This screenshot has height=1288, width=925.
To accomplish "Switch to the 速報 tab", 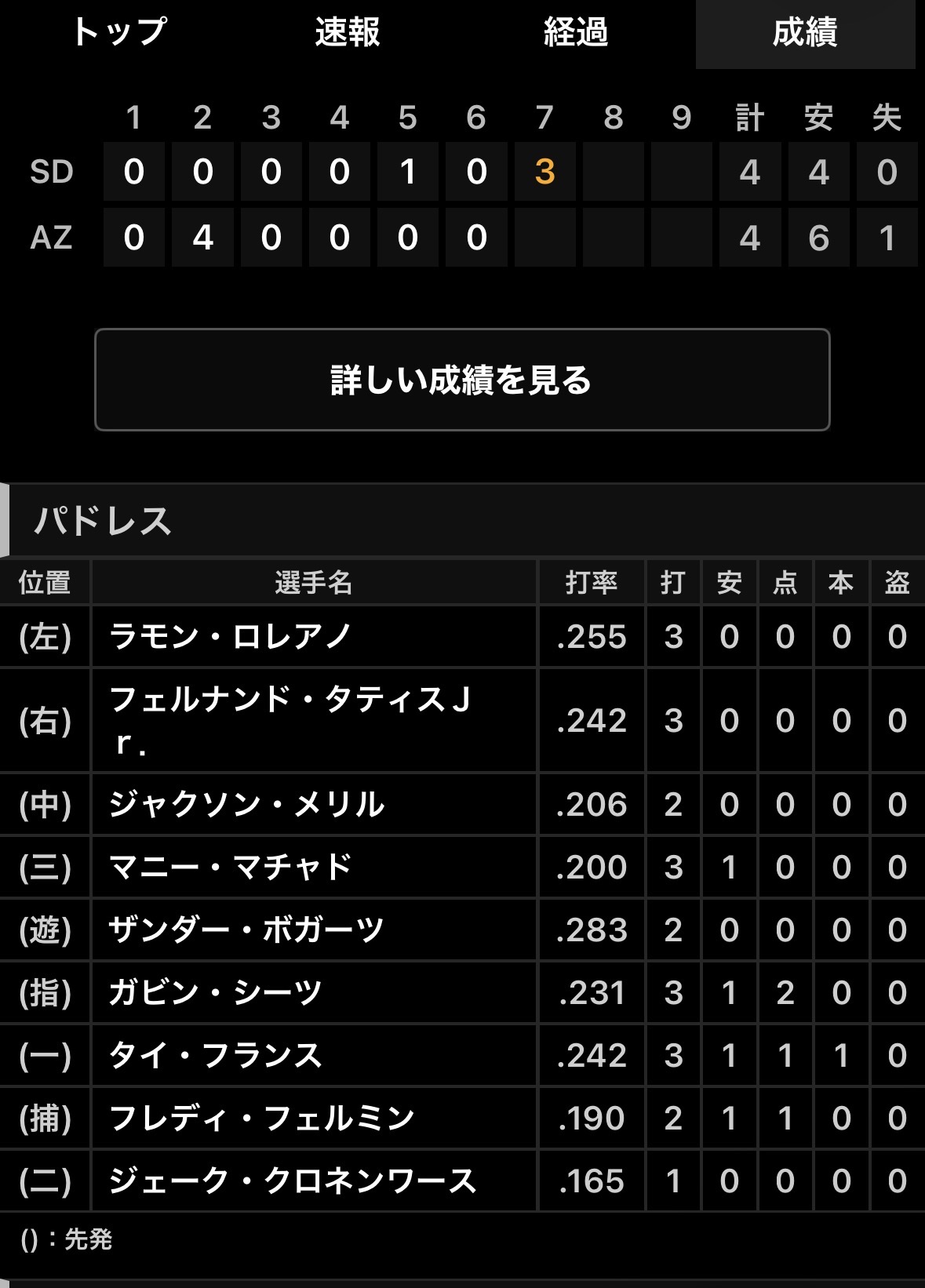I will click(348, 33).
